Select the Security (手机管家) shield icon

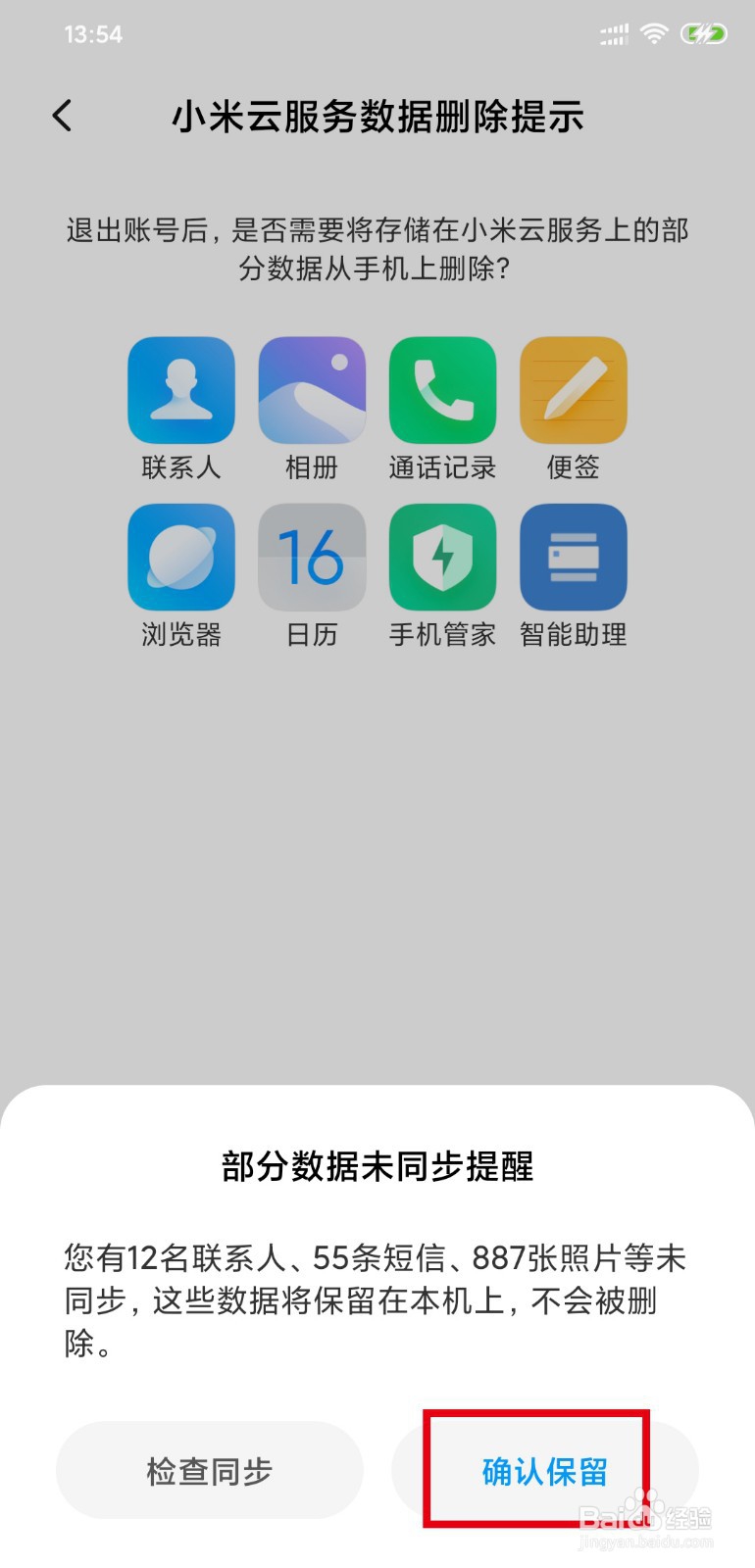442,556
